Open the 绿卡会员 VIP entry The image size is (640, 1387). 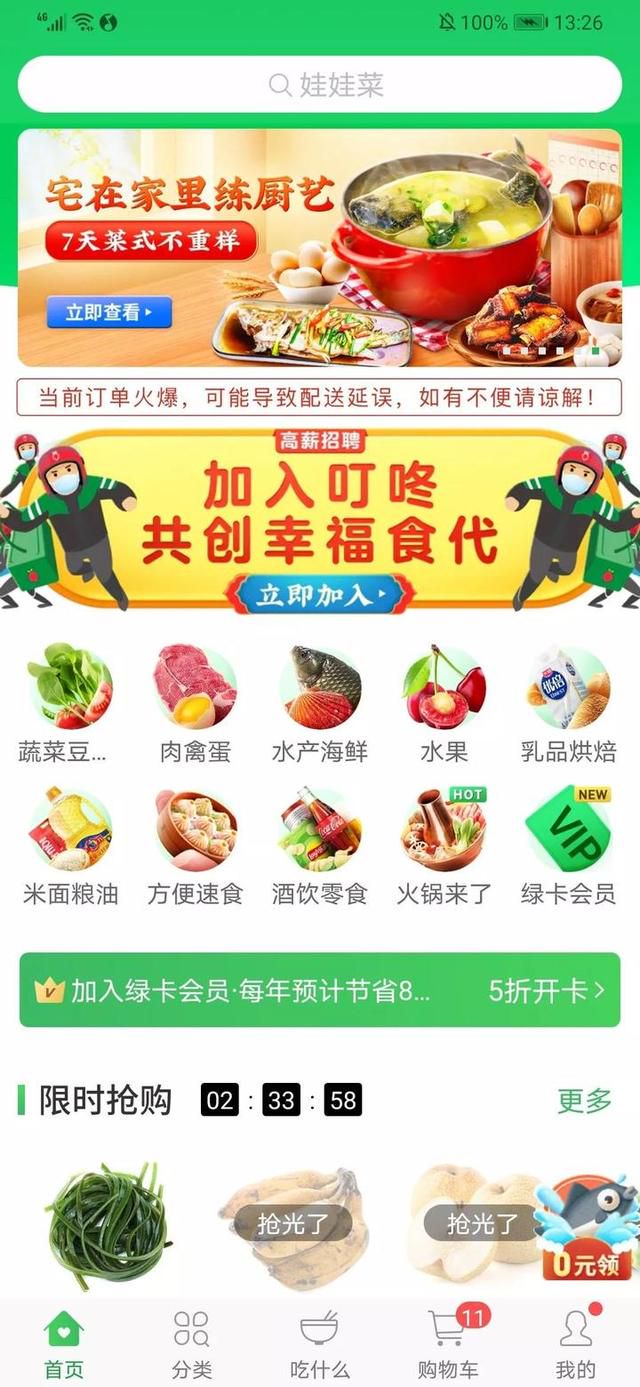(568, 846)
